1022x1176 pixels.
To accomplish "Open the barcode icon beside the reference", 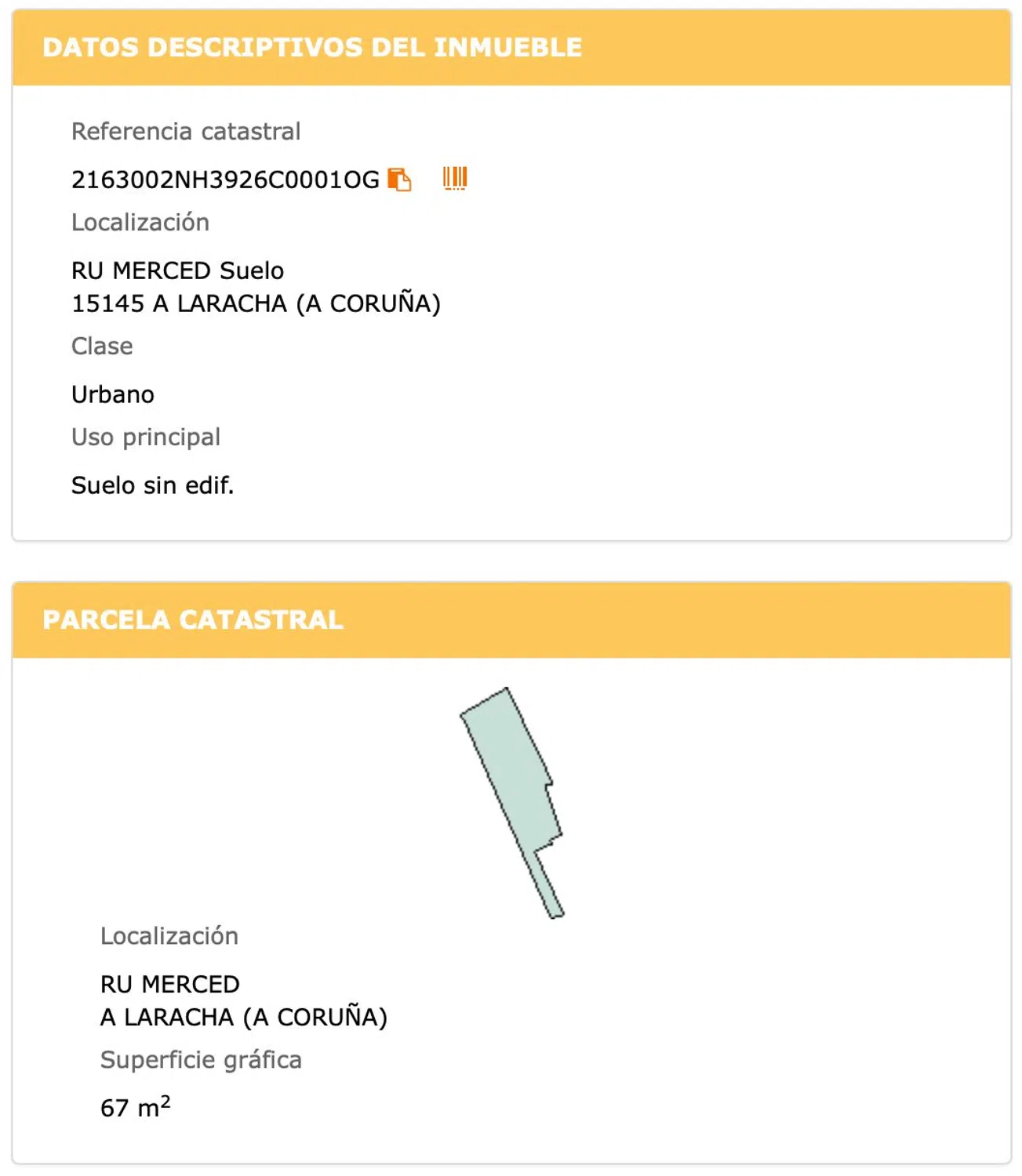I will click(455, 179).
